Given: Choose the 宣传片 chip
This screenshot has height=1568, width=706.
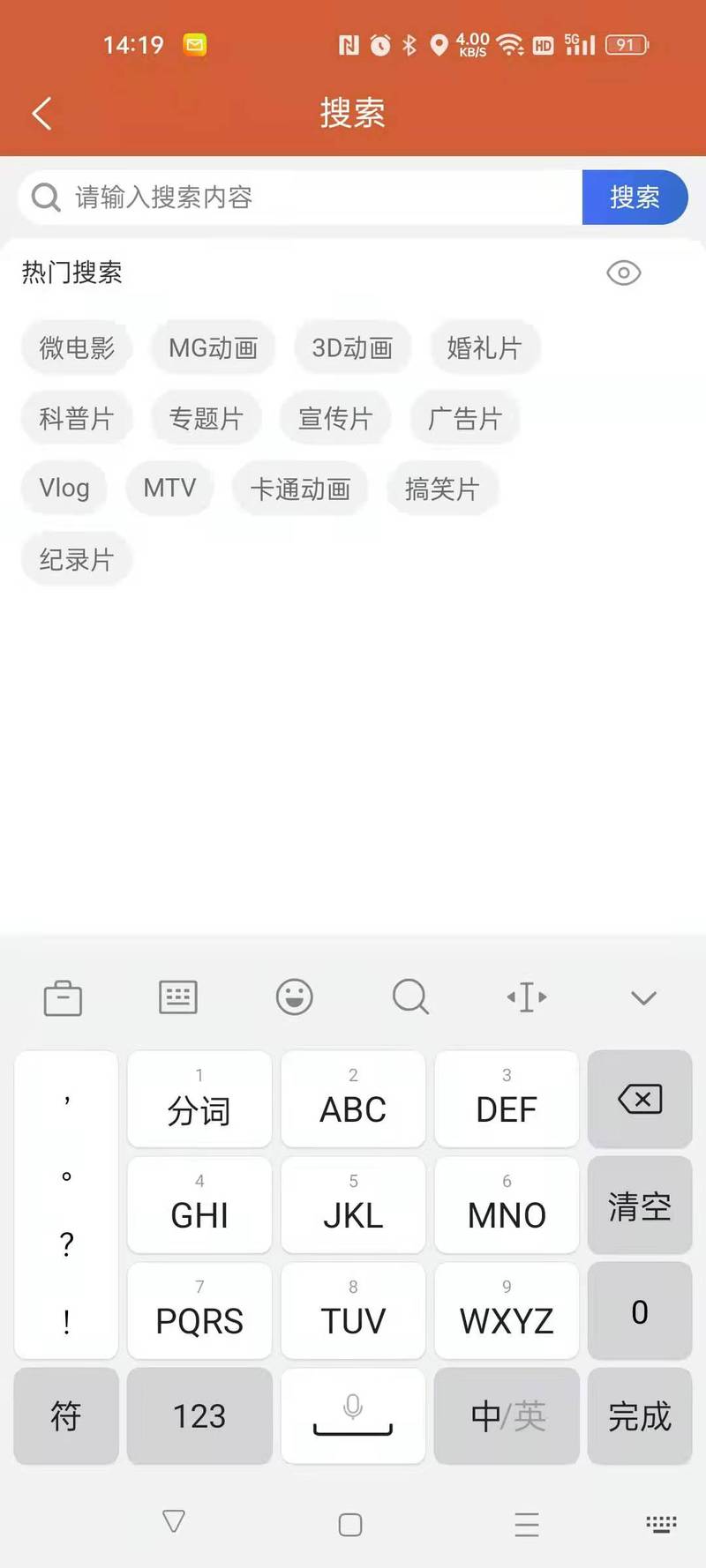Looking at the screenshot, I should pos(335,418).
